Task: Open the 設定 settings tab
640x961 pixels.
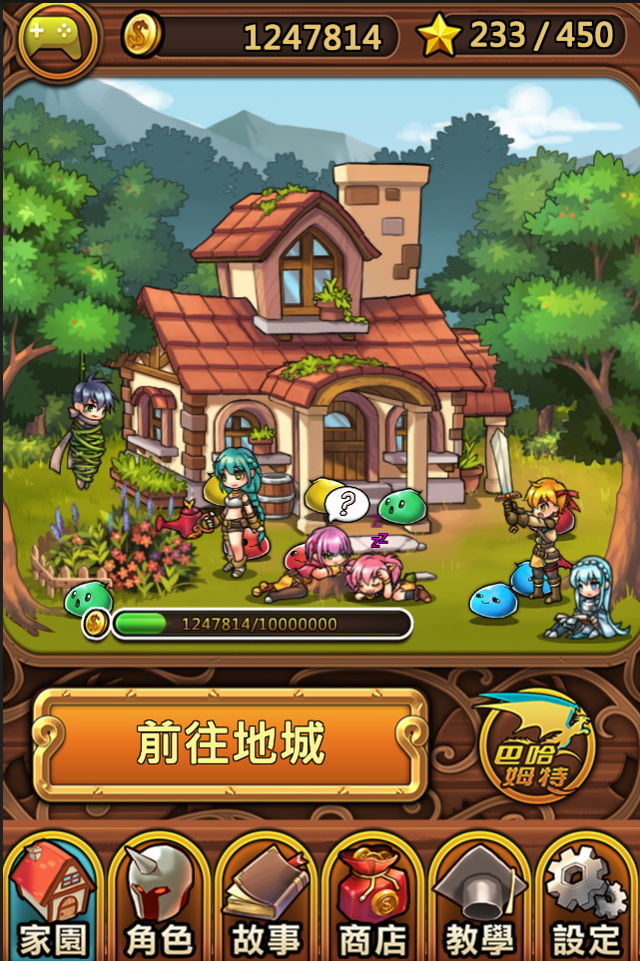Action: (586, 898)
